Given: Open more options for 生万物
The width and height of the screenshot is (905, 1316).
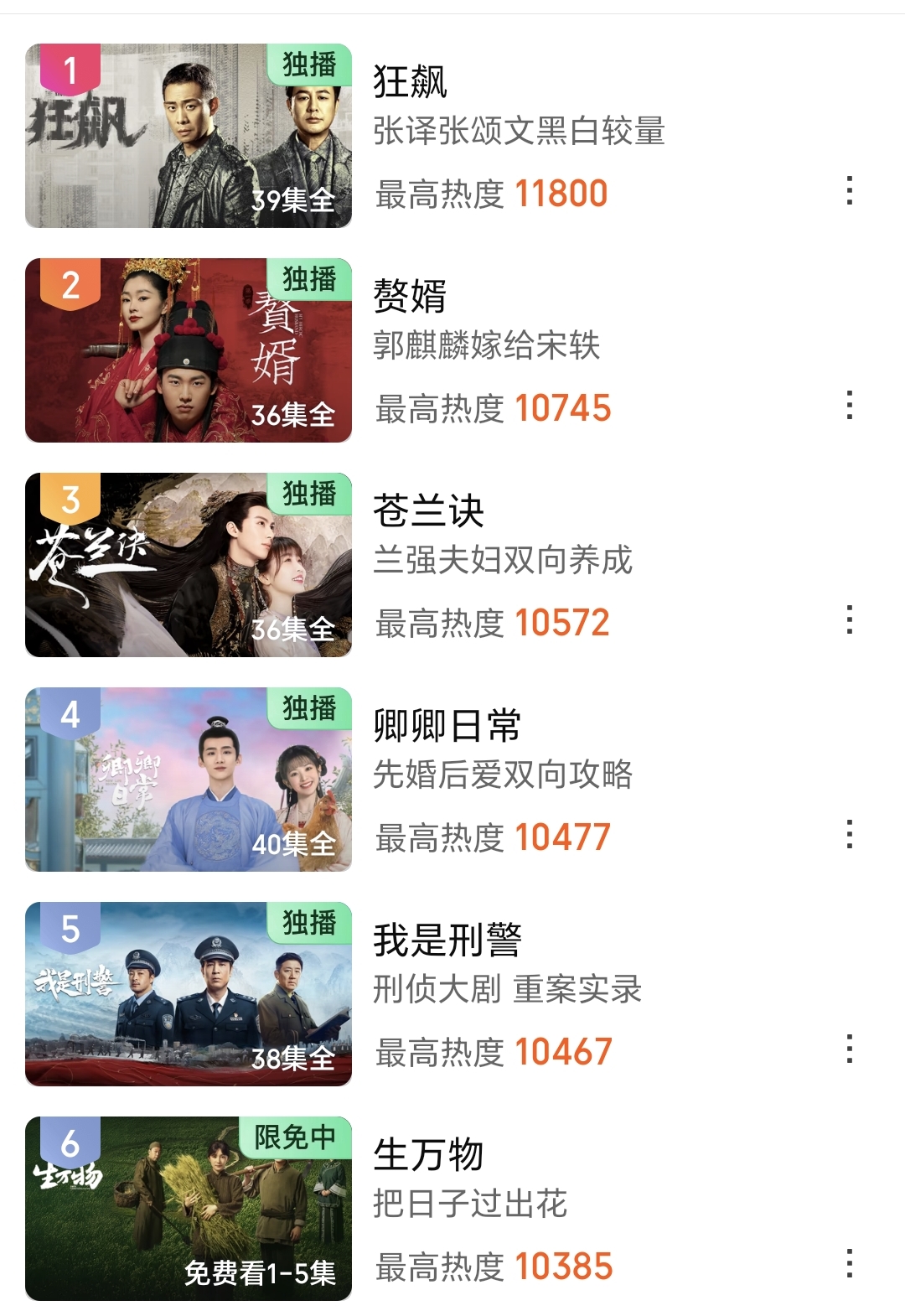Looking at the screenshot, I should click(850, 1264).
